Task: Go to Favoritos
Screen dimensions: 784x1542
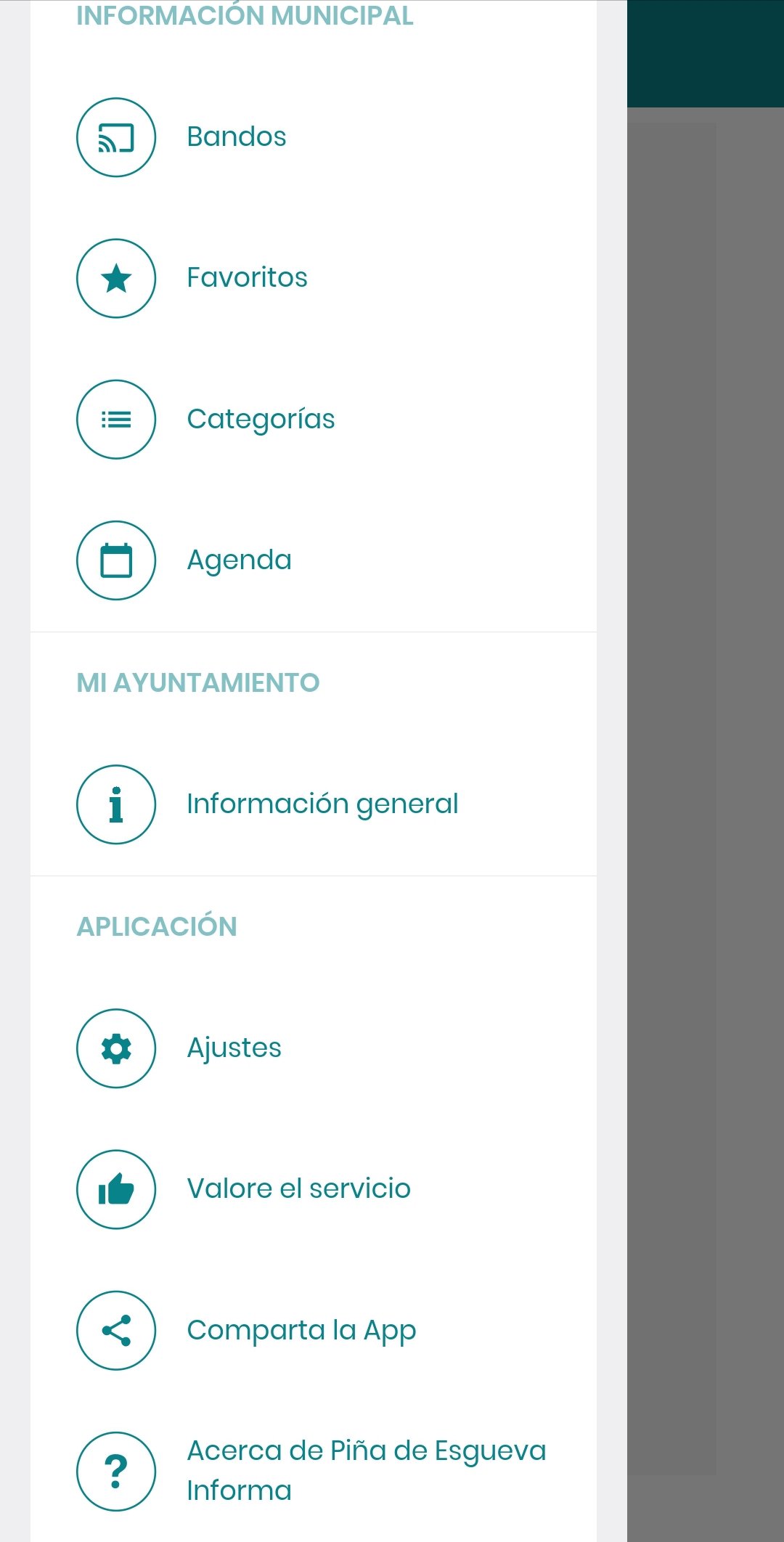Action: [247, 278]
